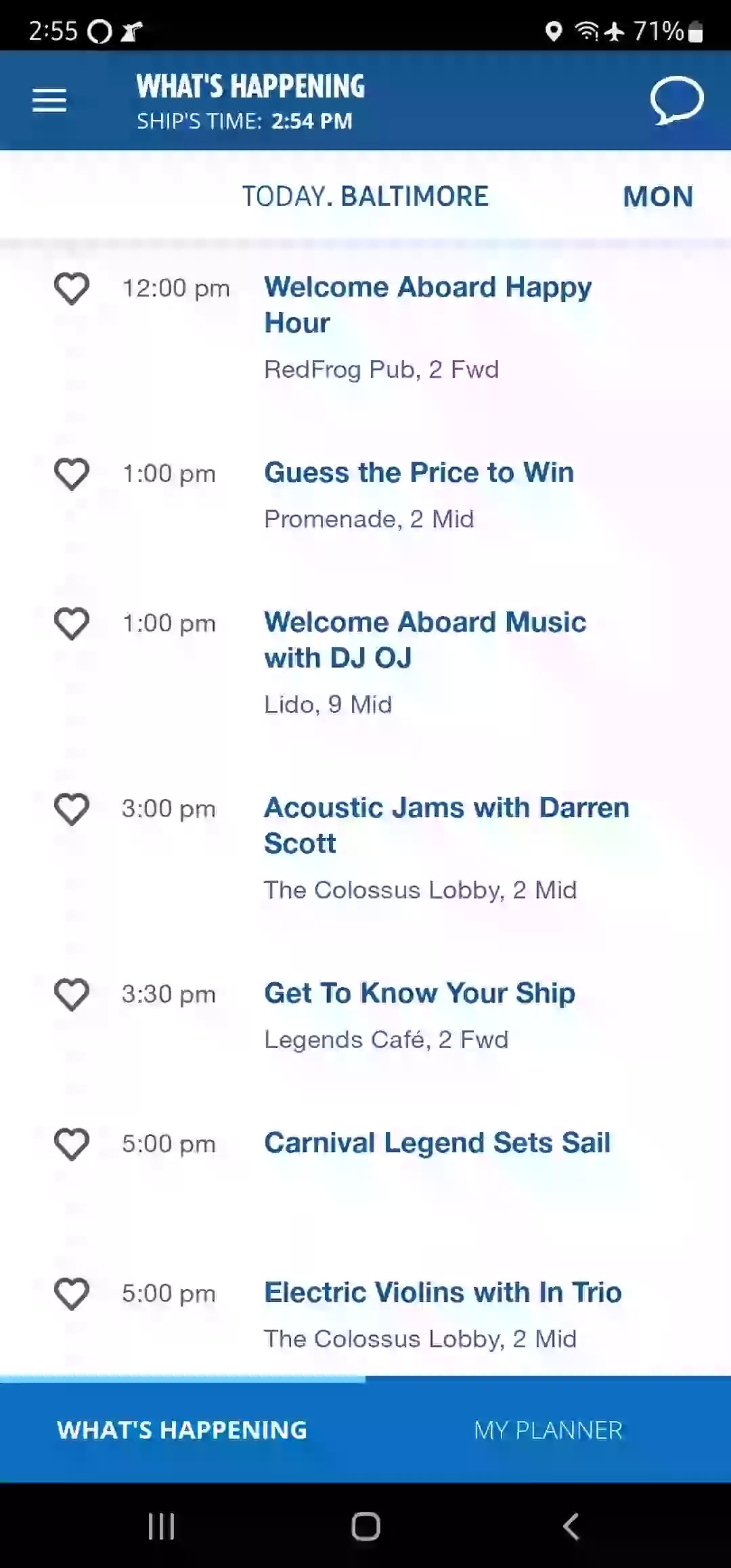View Guess the Price to Win details
This screenshot has width=731, height=1568.
point(419,473)
